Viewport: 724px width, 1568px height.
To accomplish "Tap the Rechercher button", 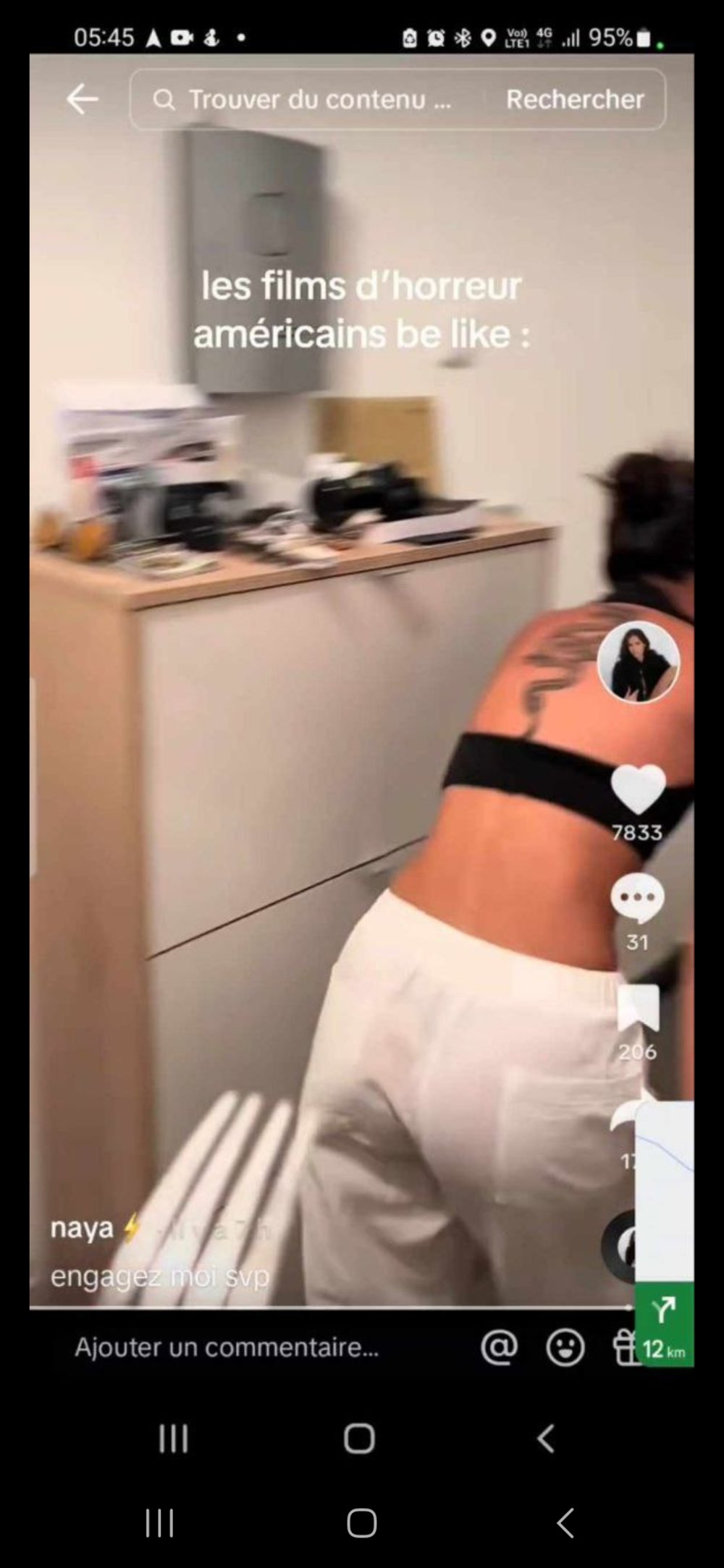I will tap(575, 100).
